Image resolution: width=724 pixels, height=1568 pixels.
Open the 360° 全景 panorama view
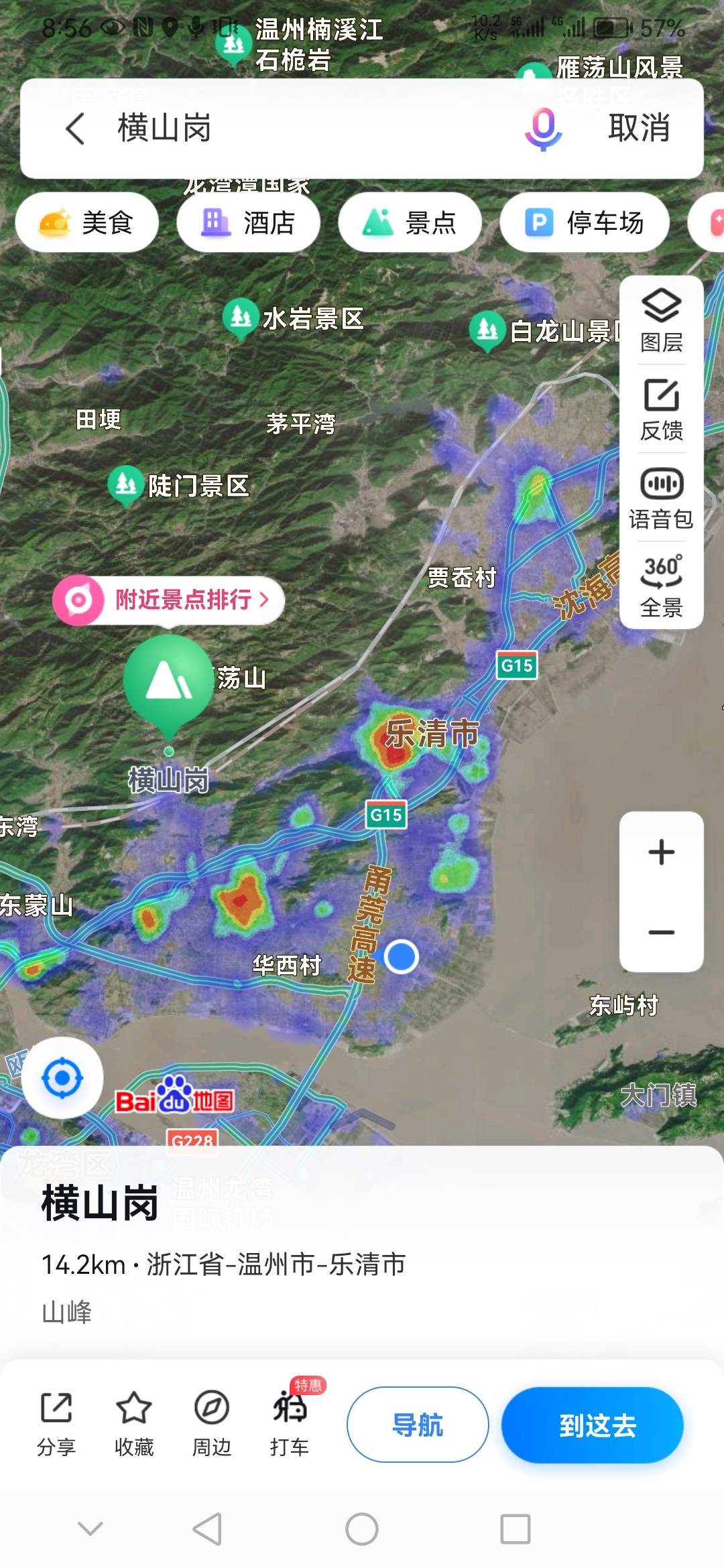(x=662, y=585)
